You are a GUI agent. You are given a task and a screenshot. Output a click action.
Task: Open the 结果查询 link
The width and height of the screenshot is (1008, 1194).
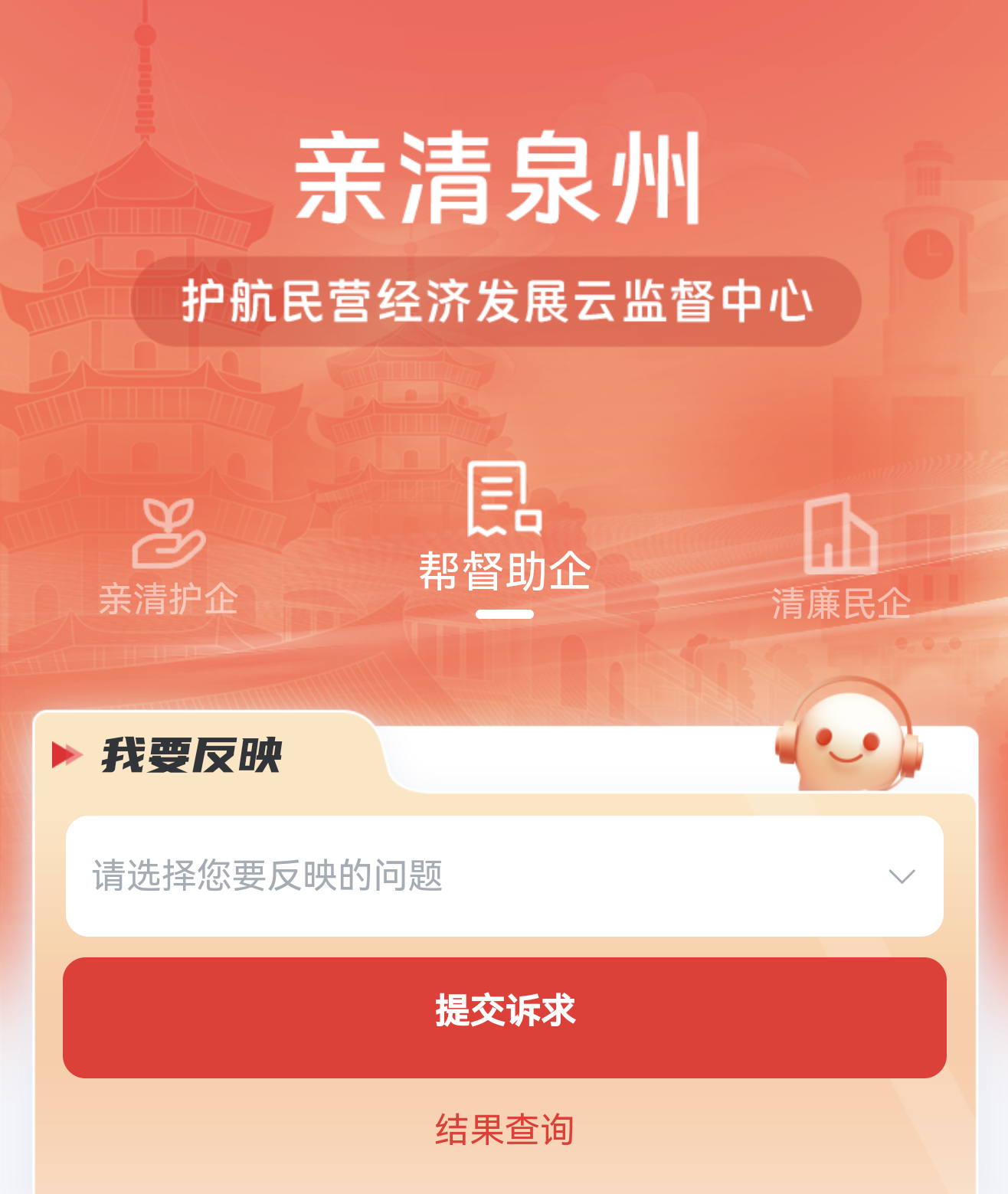coord(504,1130)
